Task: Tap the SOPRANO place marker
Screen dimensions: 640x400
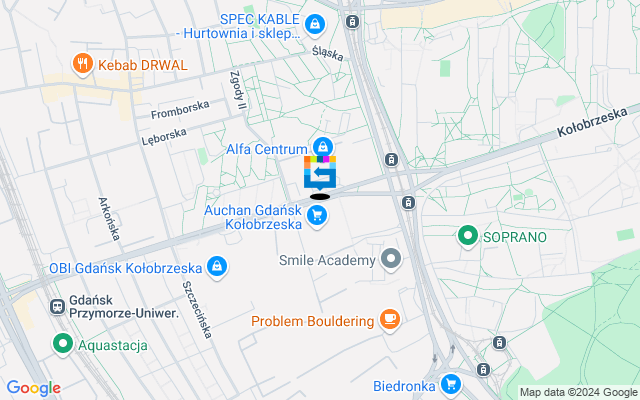Action: click(467, 237)
